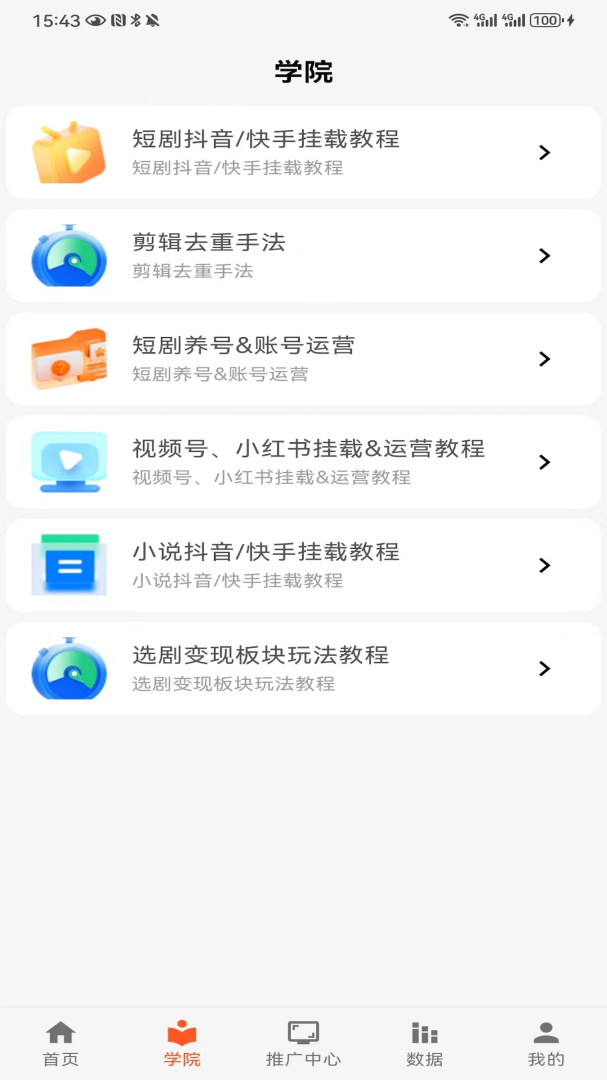Open the 剪辑去重手法 tutorial
Image resolution: width=607 pixels, height=1080 pixels.
point(303,256)
